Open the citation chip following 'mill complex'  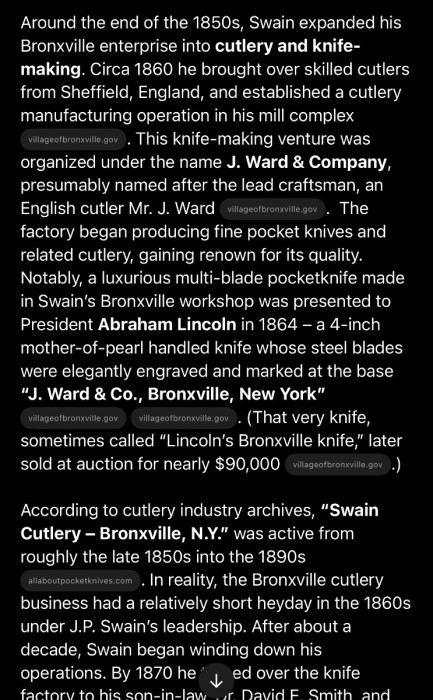tap(73, 140)
